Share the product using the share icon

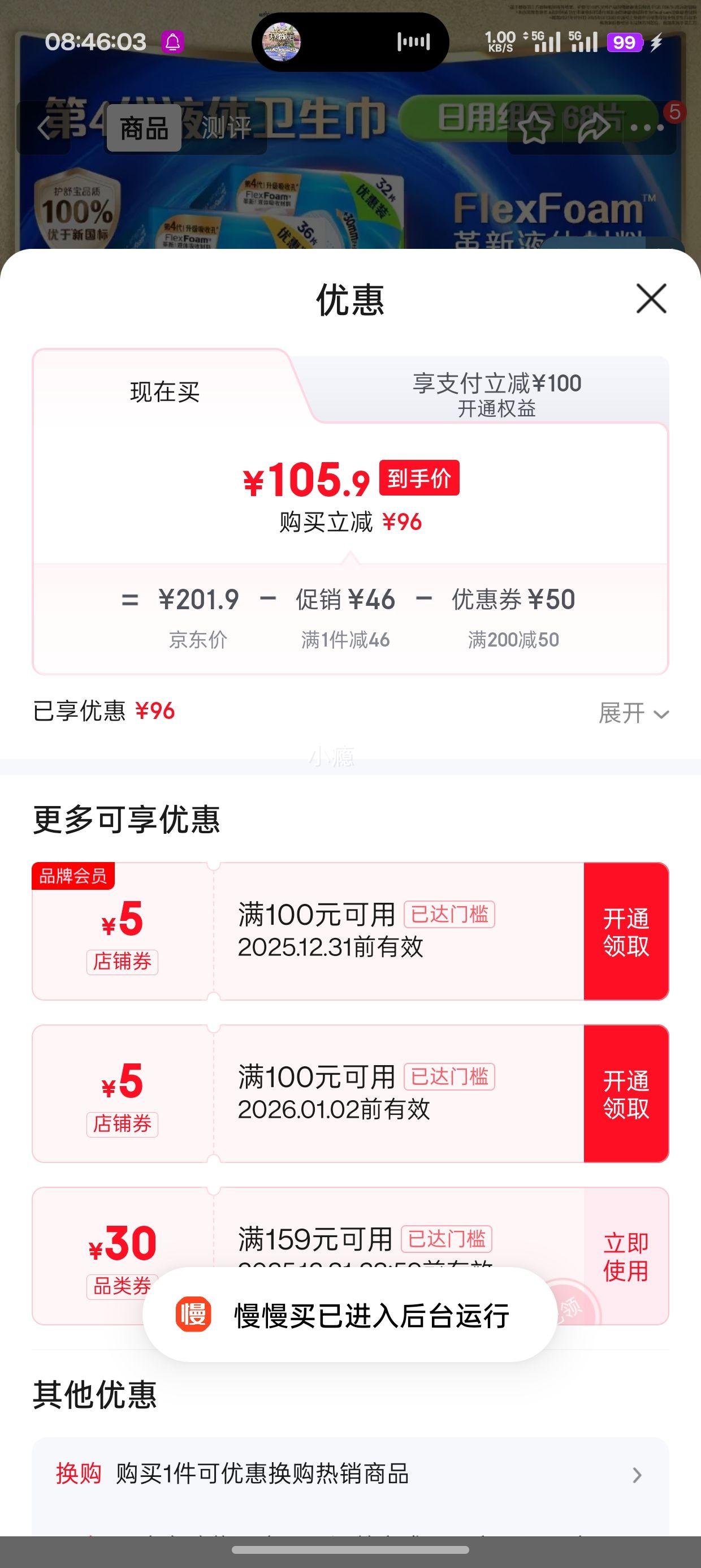pyautogui.click(x=595, y=127)
